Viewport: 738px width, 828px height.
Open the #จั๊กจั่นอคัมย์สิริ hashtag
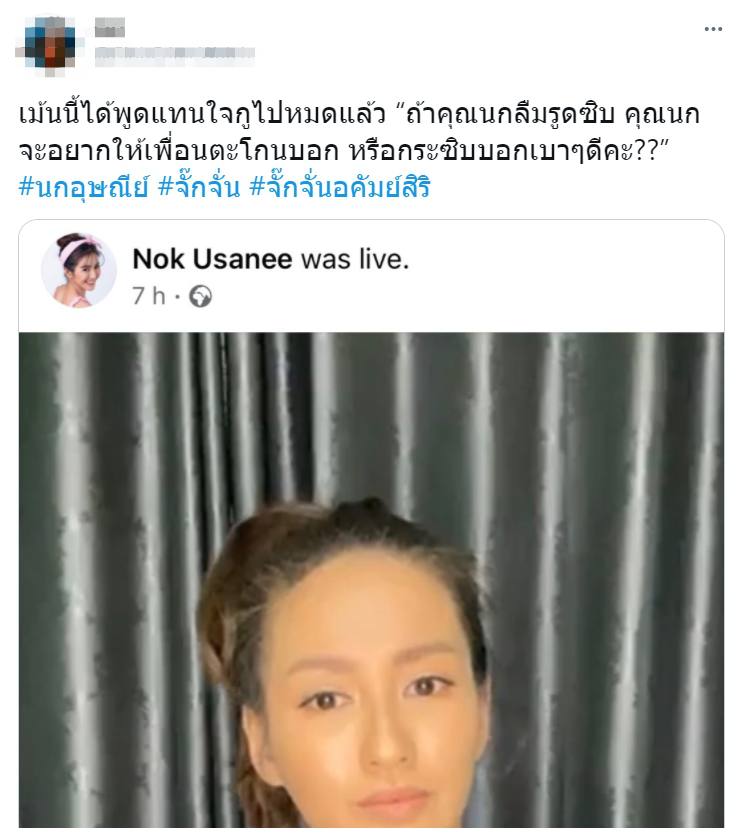coord(340,186)
